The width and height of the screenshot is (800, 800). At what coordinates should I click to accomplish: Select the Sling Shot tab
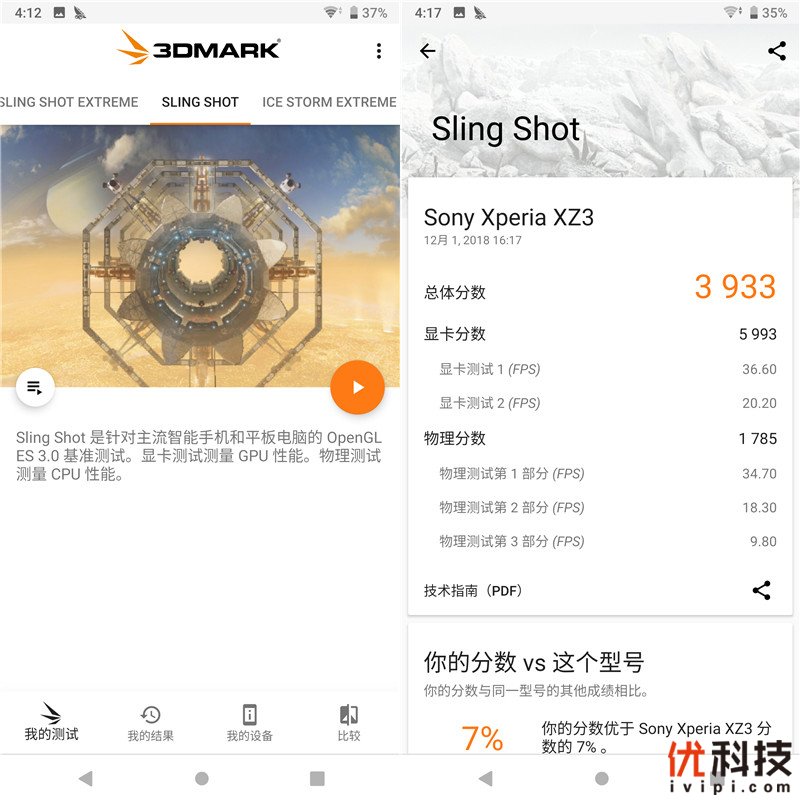click(x=200, y=102)
